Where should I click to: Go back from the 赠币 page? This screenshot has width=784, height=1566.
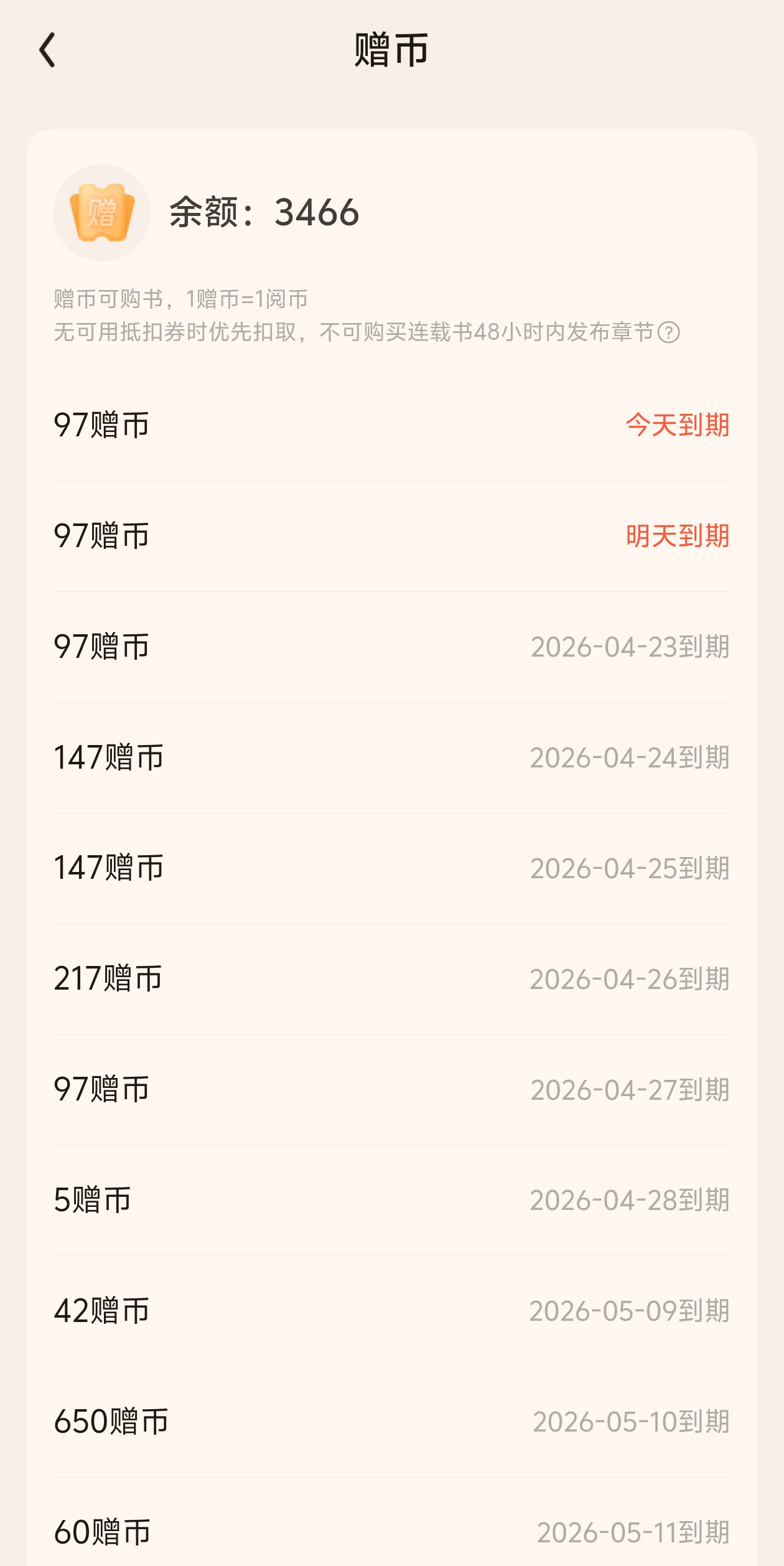tap(48, 50)
